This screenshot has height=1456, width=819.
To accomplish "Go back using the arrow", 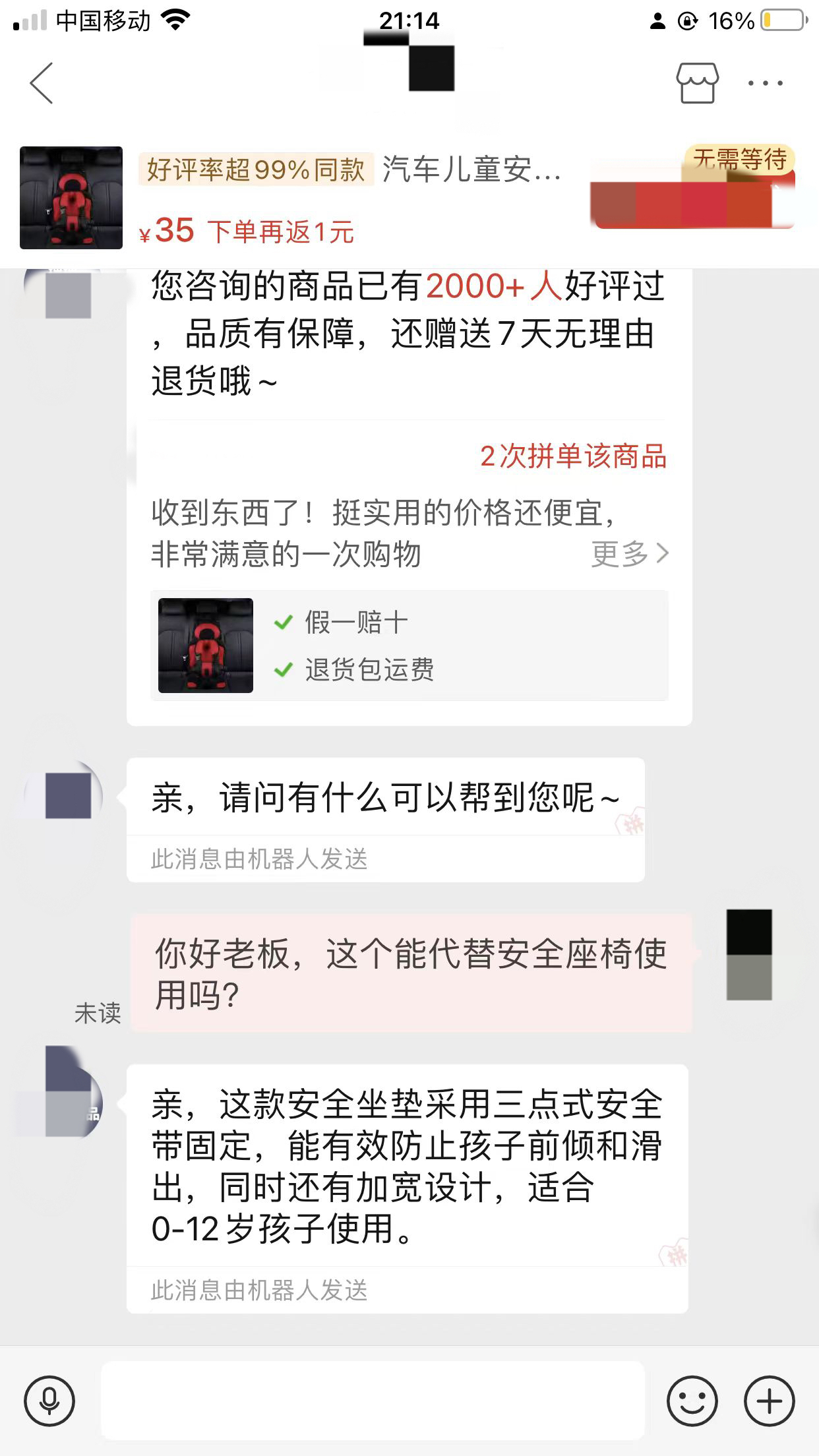I will point(42,83).
